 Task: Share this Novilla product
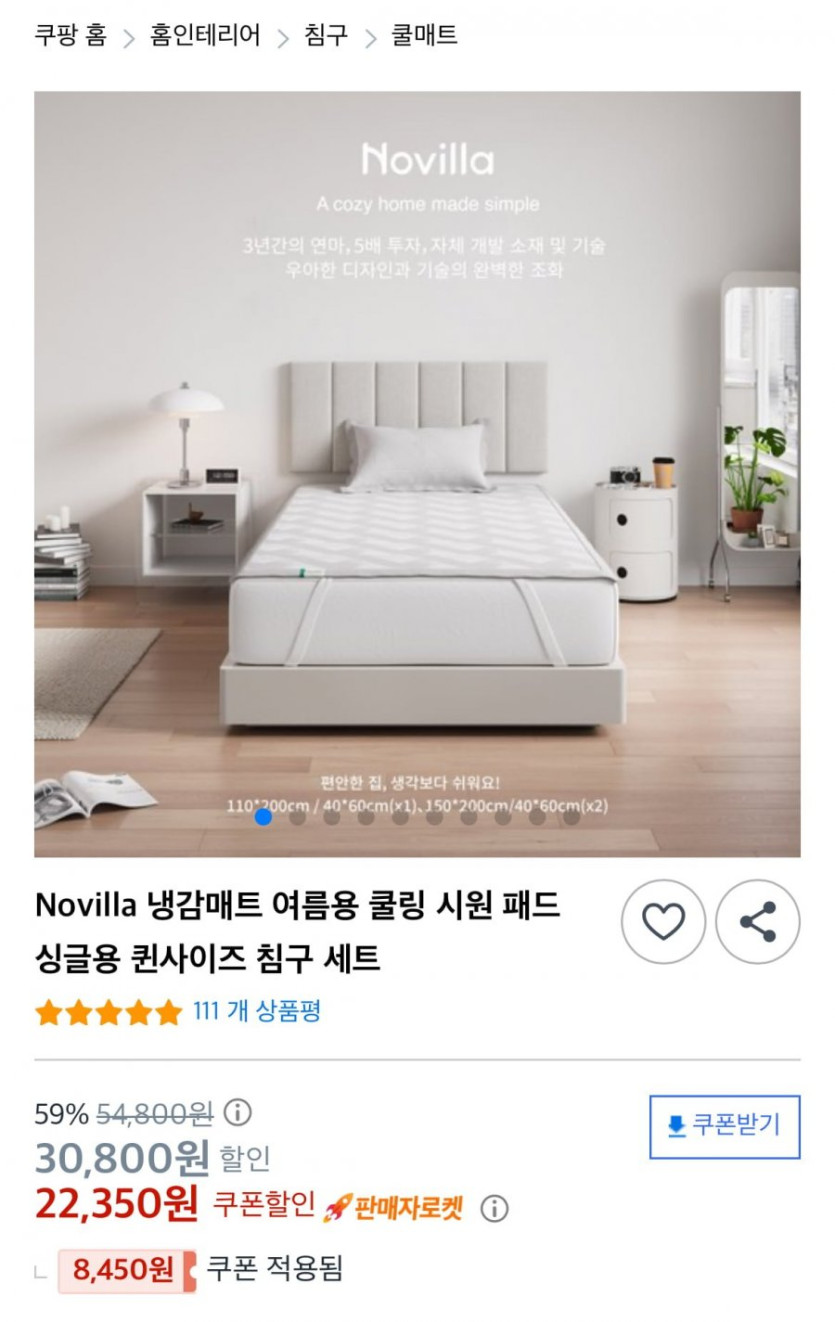[x=758, y=921]
